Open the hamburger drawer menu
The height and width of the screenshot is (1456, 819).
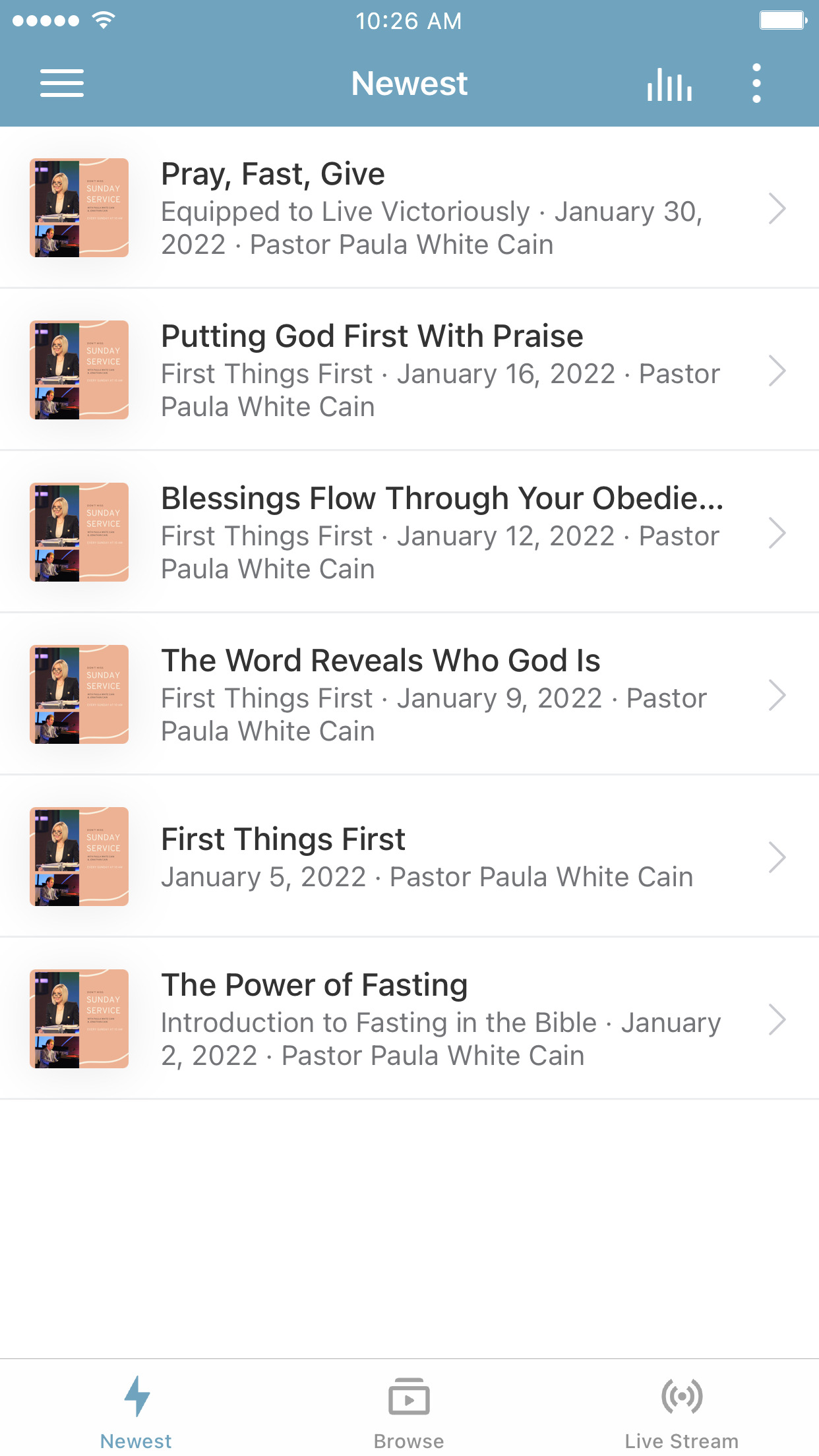(x=62, y=84)
